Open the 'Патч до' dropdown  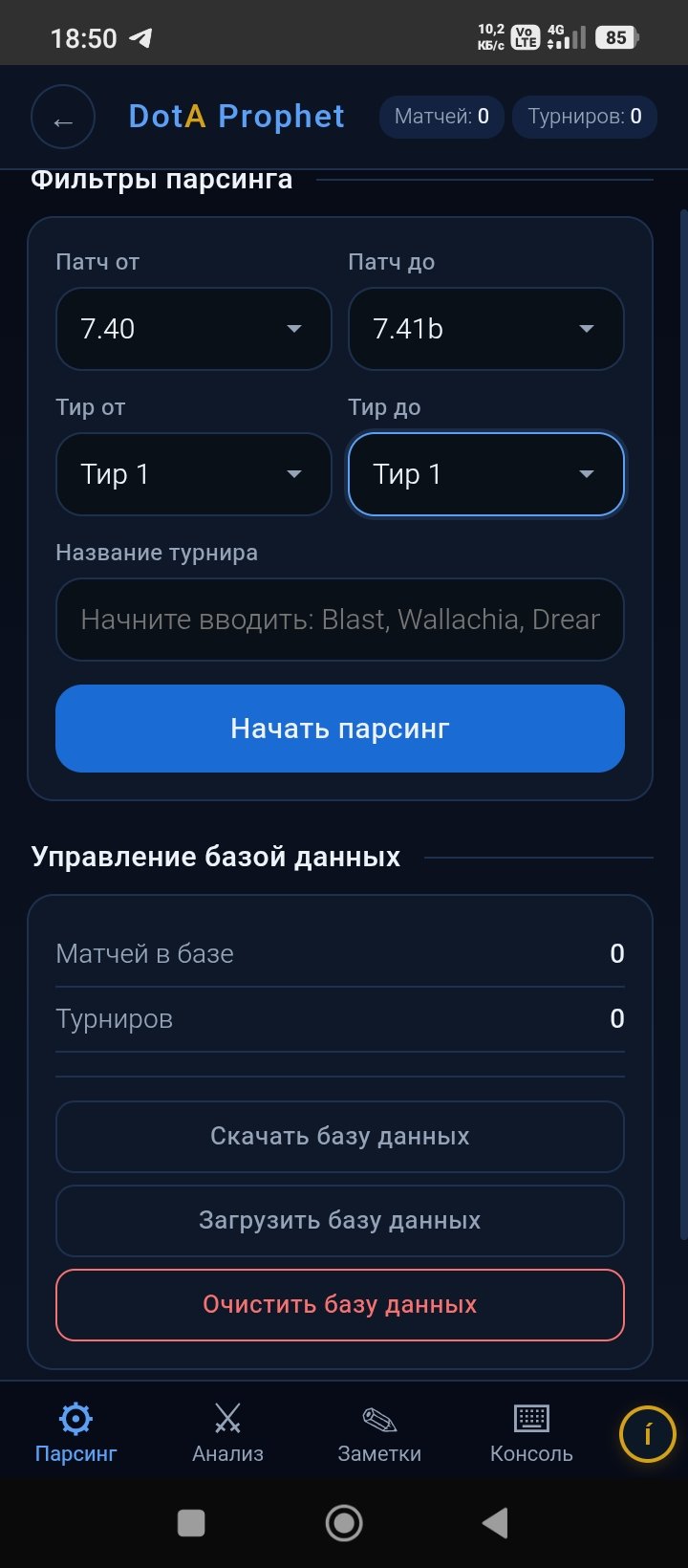pos(485,329)
